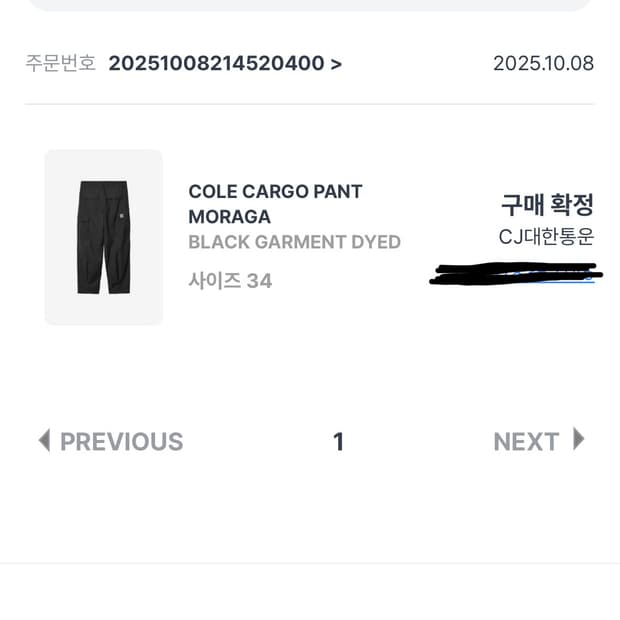Go to the PREVIOUS page
The height and width of the screenshot is (620, 620).
[x=111, y=441]
